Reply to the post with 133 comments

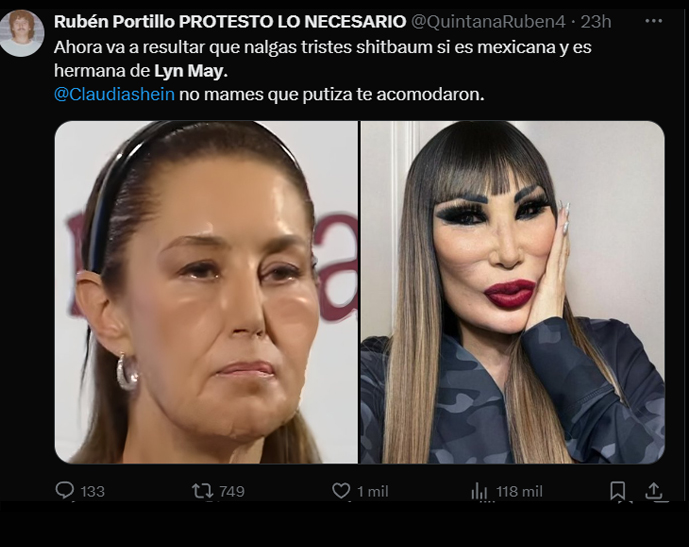65,491
